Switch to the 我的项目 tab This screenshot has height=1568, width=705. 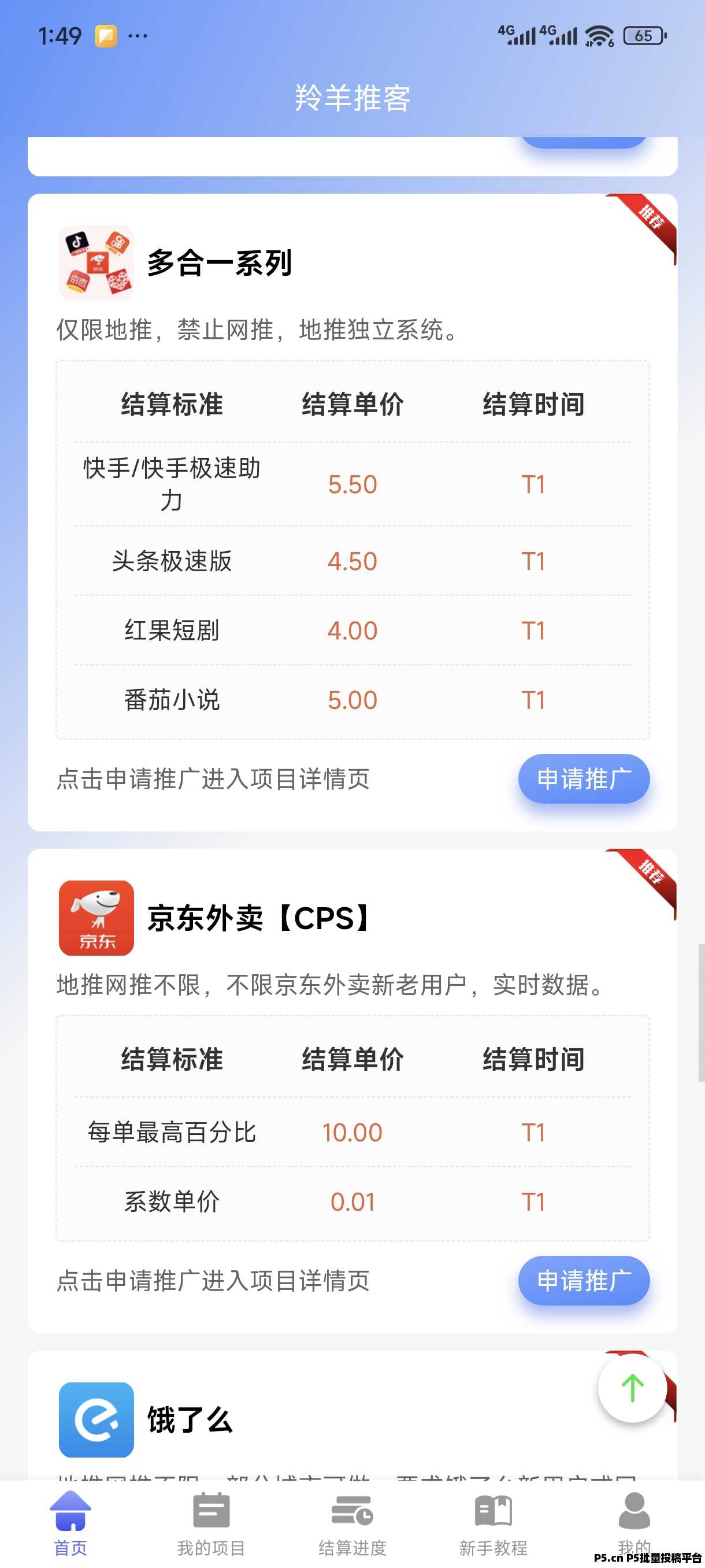click(x=210, y=1522)
